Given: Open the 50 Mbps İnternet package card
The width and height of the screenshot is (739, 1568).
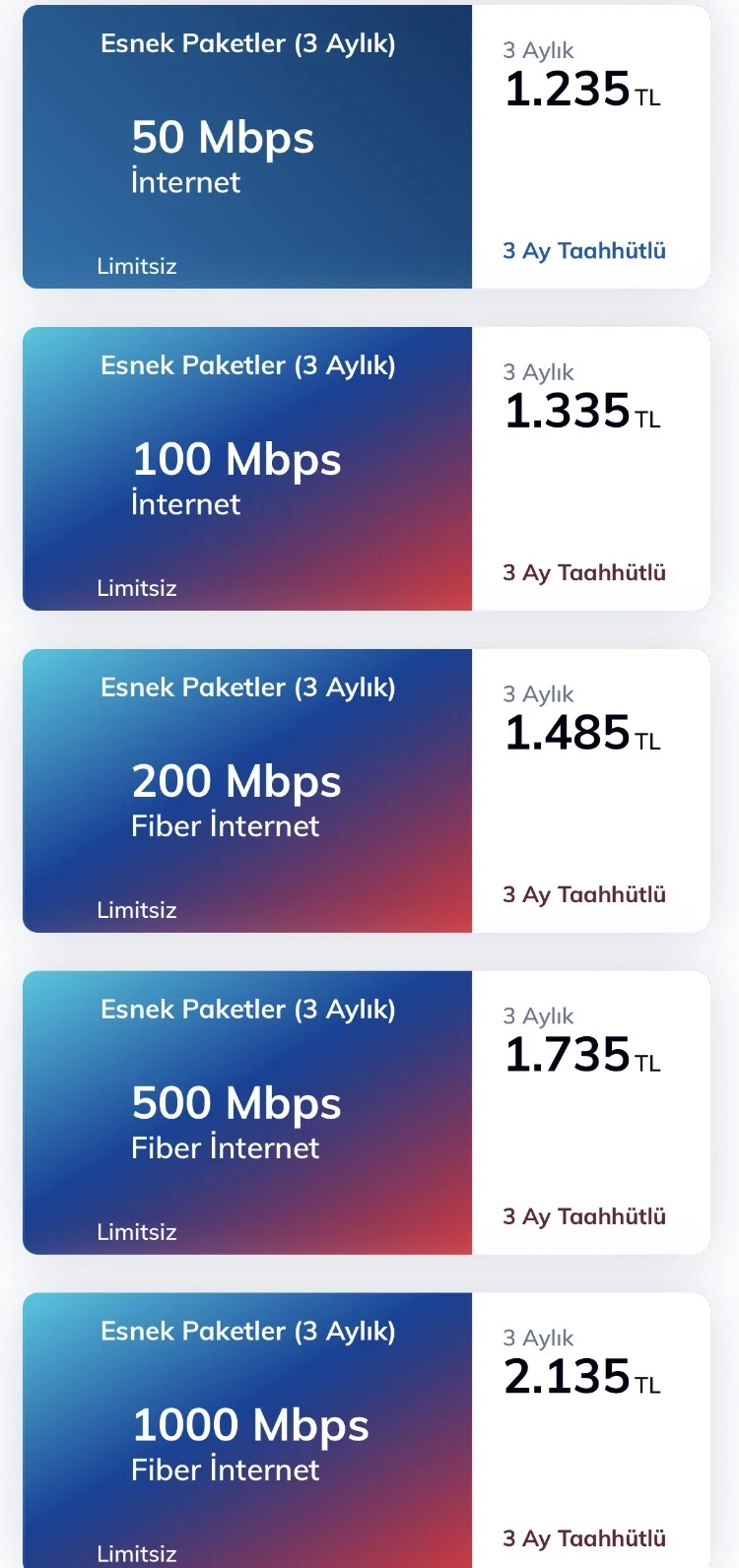Looking at the screenshot, I should point(367,147).
